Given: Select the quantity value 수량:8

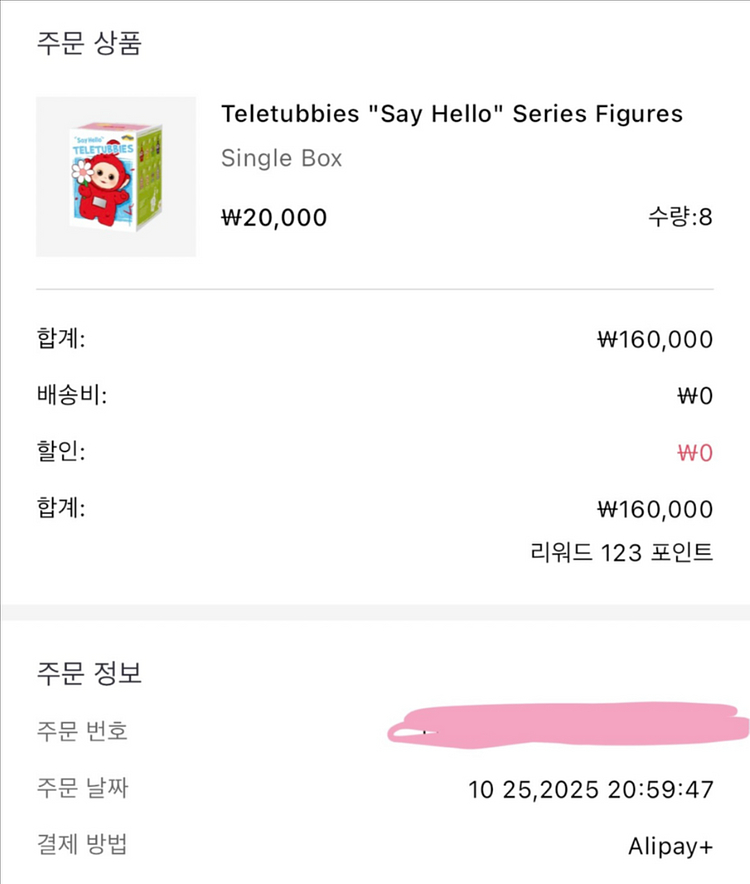Looking at the screenshot, I should pyautogui.click(x=679, y=217).
